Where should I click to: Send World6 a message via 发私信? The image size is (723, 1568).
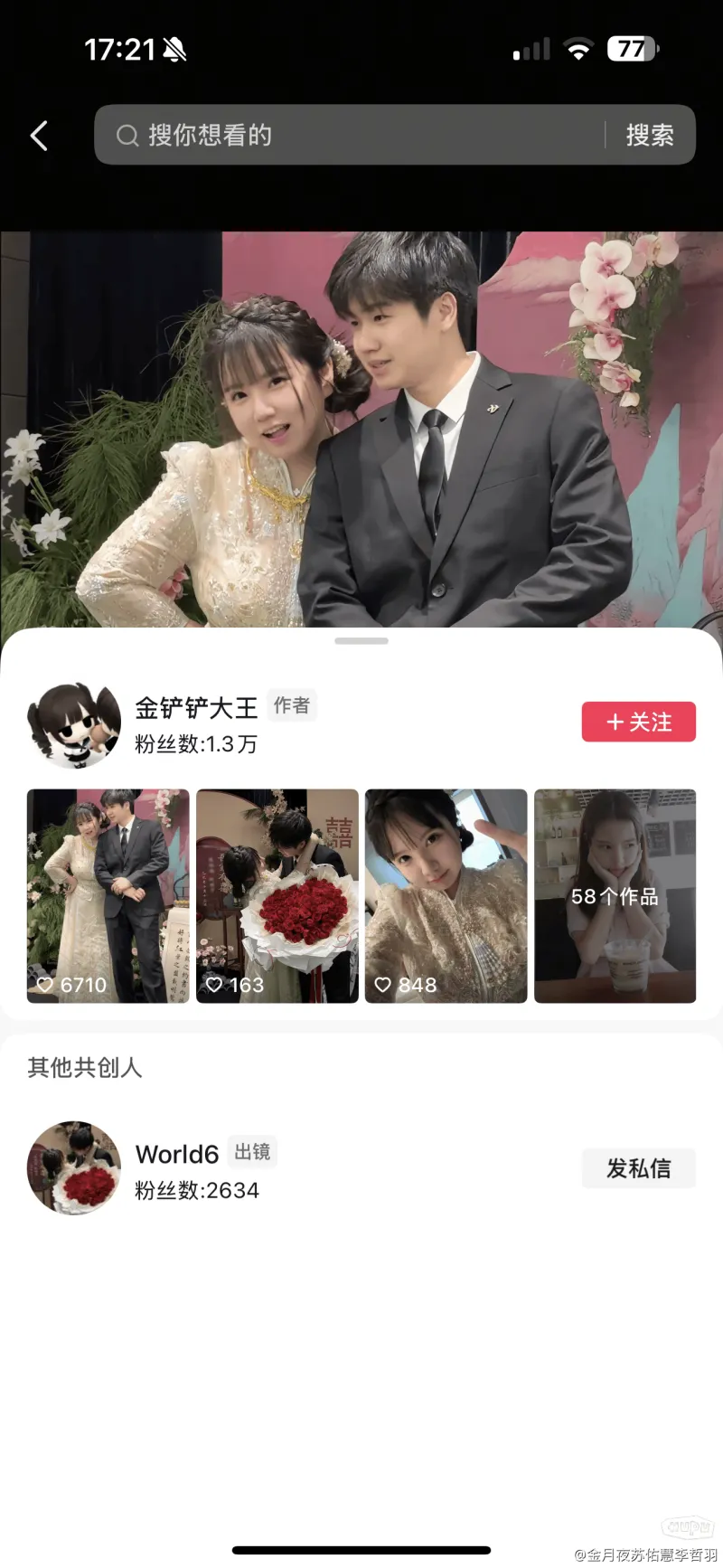[x=638, y=1168]
